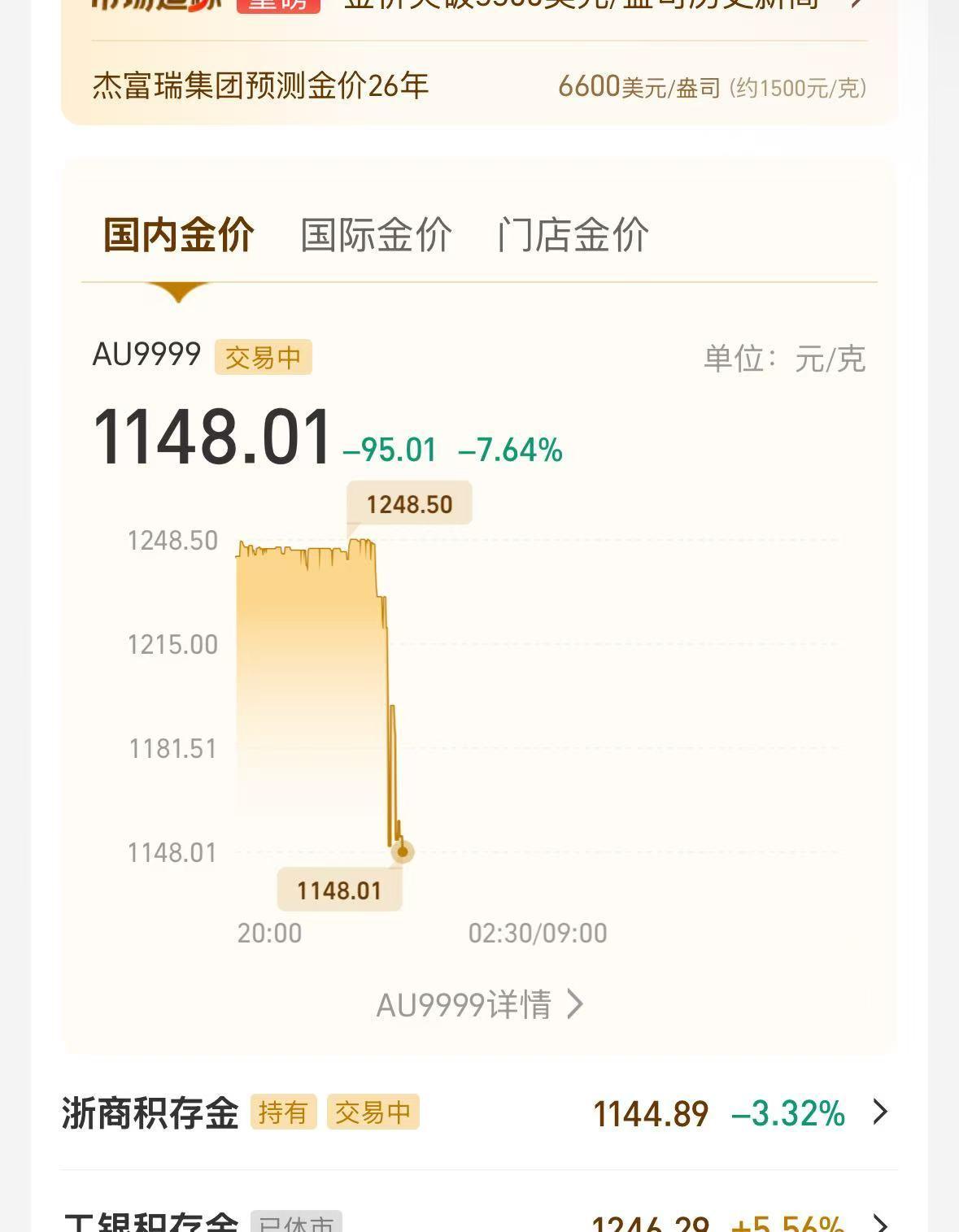Screen dimensions: 959x1232
Task: Tap the 1248.50 high price tooltip
Action: point(410,503)
